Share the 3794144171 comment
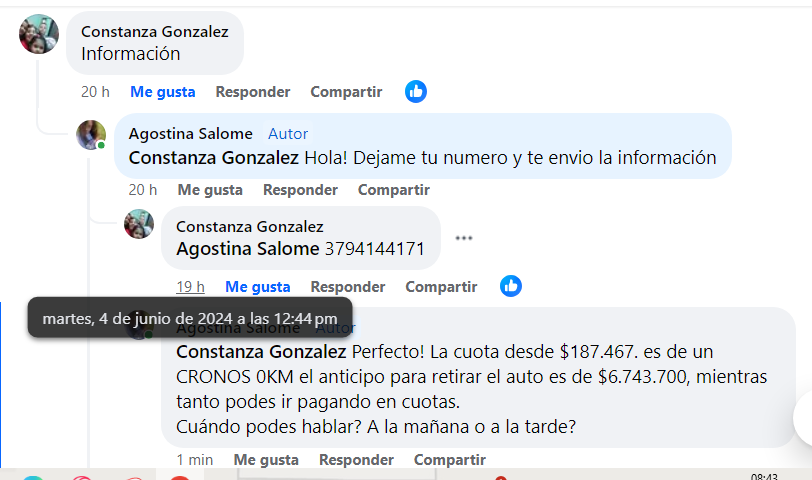This screenshot has width=812, height=480. (441, 287)
